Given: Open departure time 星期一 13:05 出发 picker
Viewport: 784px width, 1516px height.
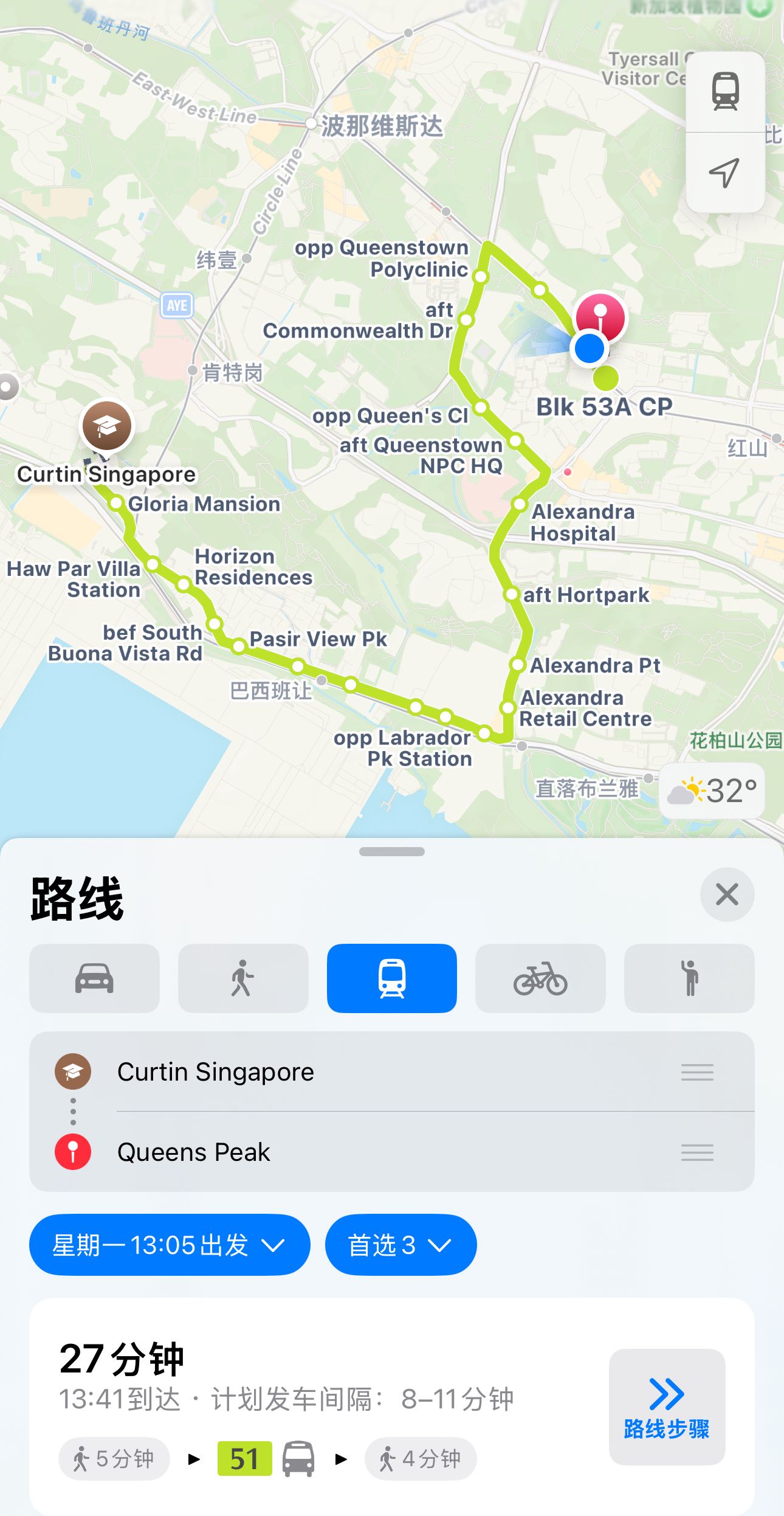Looking at the screenshot, I should point(169,1245).
